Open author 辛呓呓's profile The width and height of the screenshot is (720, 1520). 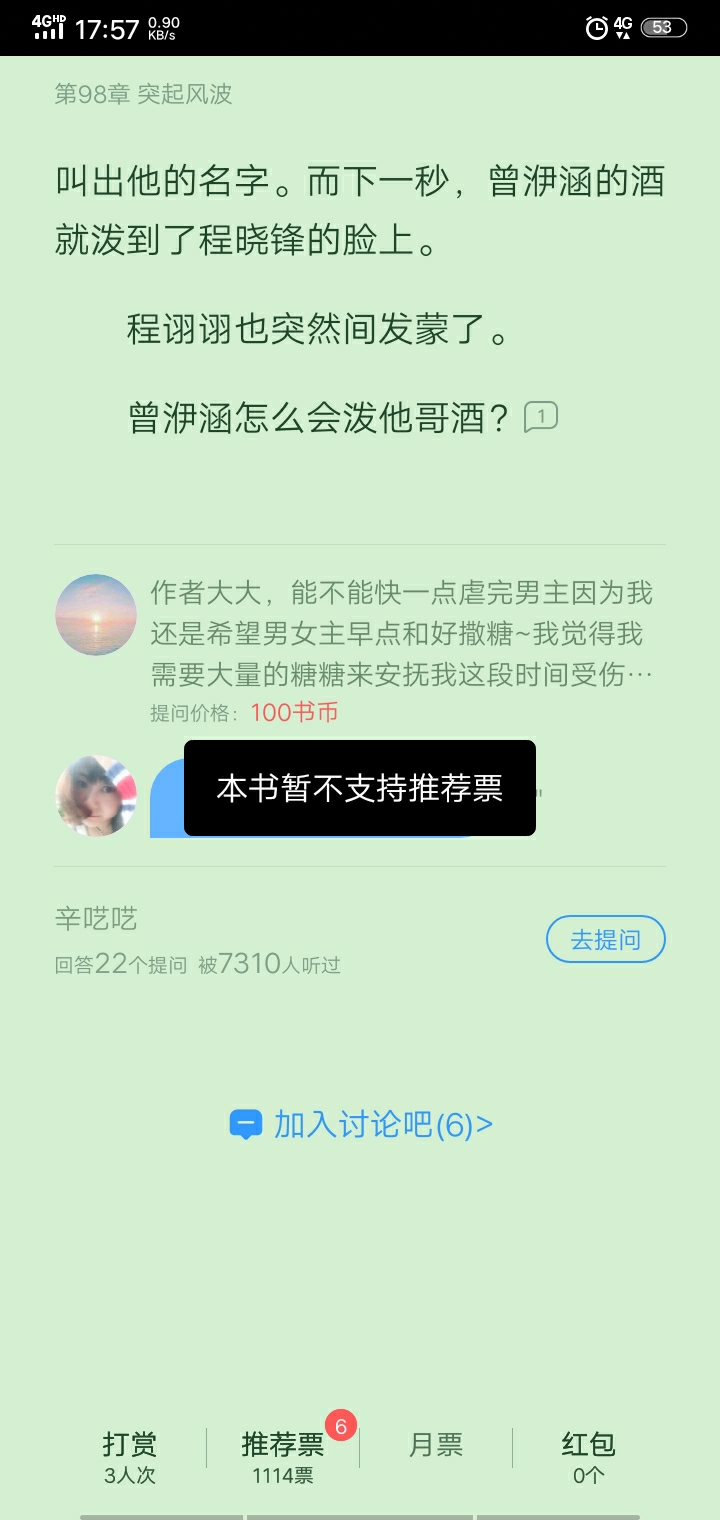click(96, 918)
